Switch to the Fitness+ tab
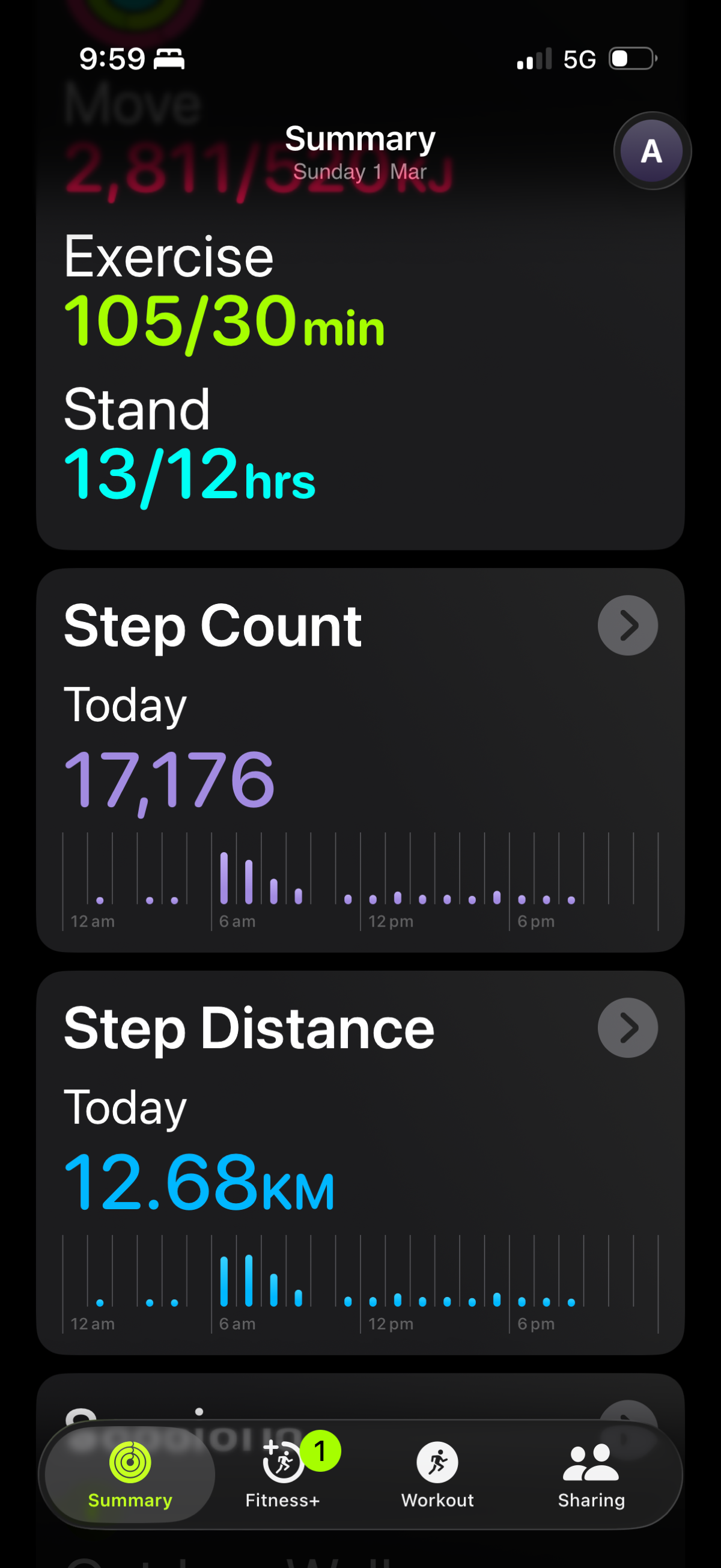The width and height of the screenshot is (721, 1568). (283, 1474)
